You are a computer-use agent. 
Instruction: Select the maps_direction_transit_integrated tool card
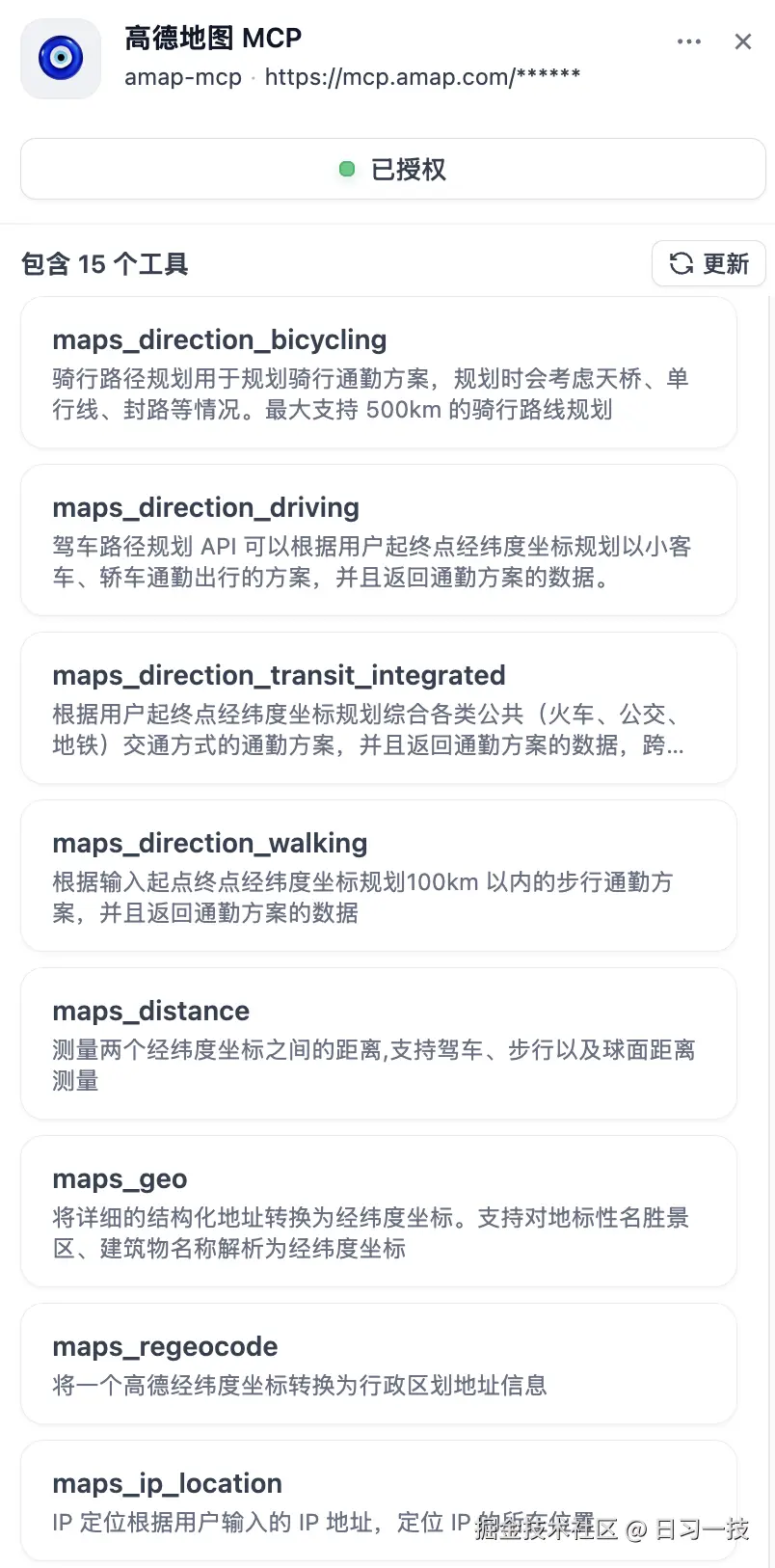tap(378, 709)
